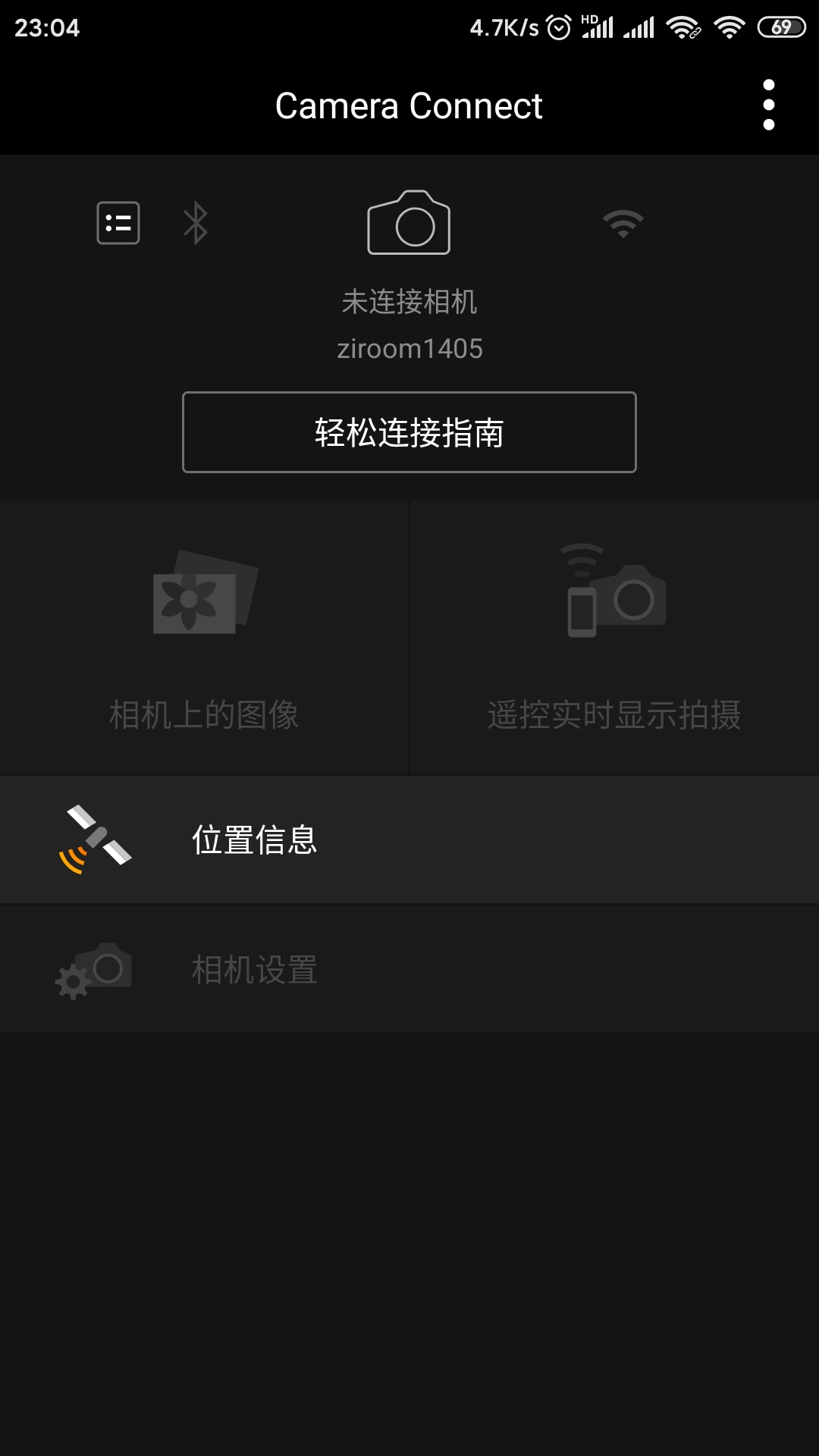Tap the Camera Connect title
This screenshot has height=1456, width=819.
point(409,105)
